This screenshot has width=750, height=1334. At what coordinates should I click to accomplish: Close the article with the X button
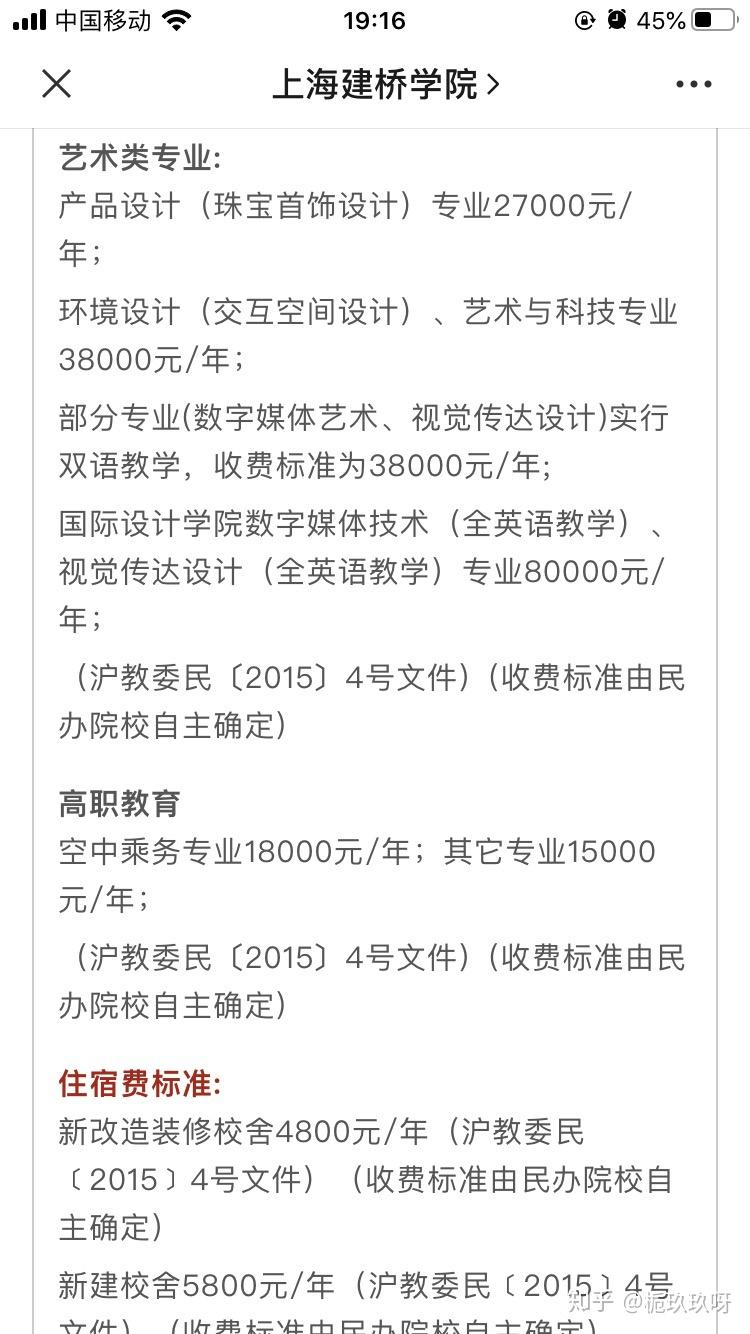tap(56, 84)
